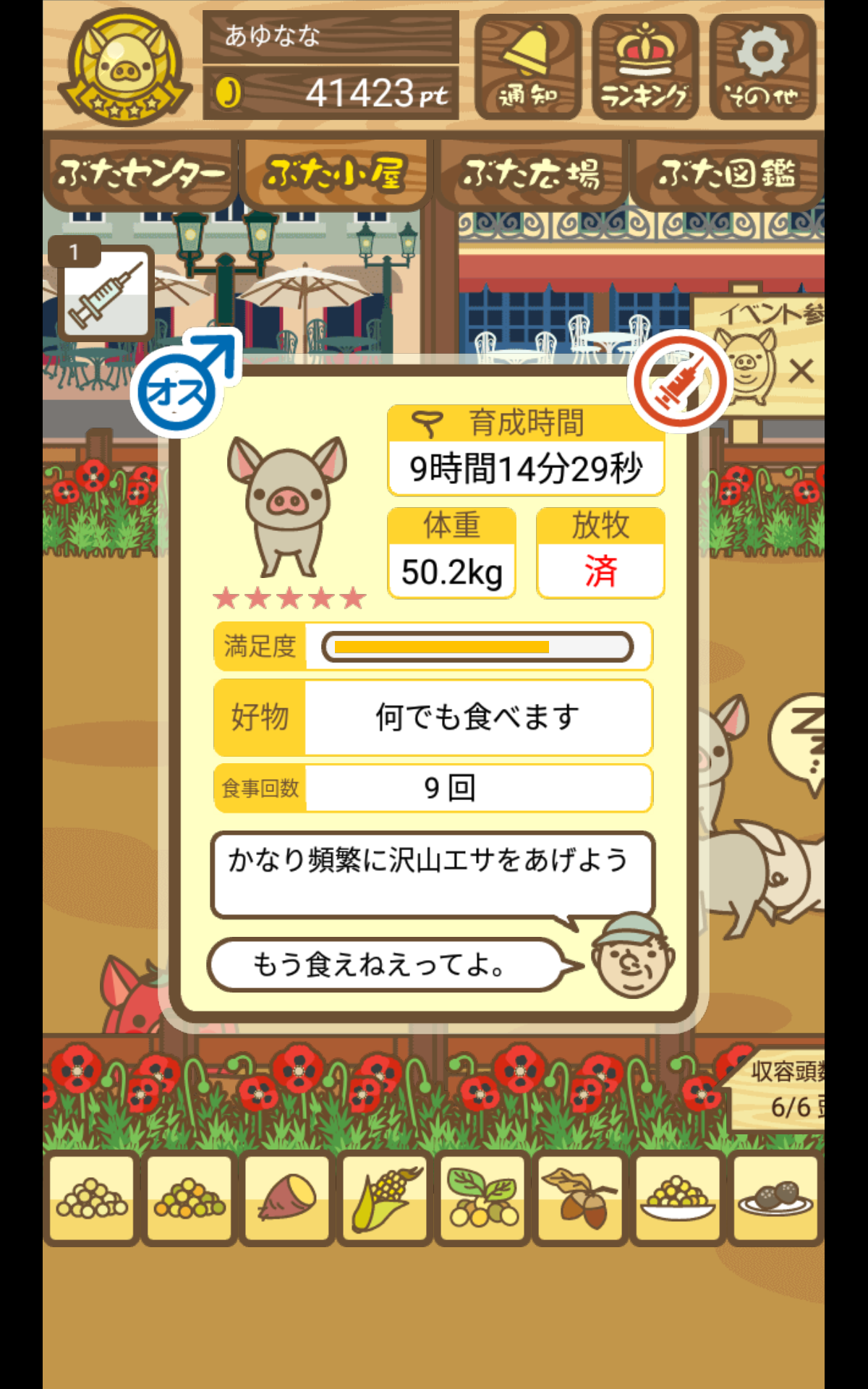Pick the dark truffles on a plate
This screenshot has width=868, height=1389.
(x=776, y=1199)
